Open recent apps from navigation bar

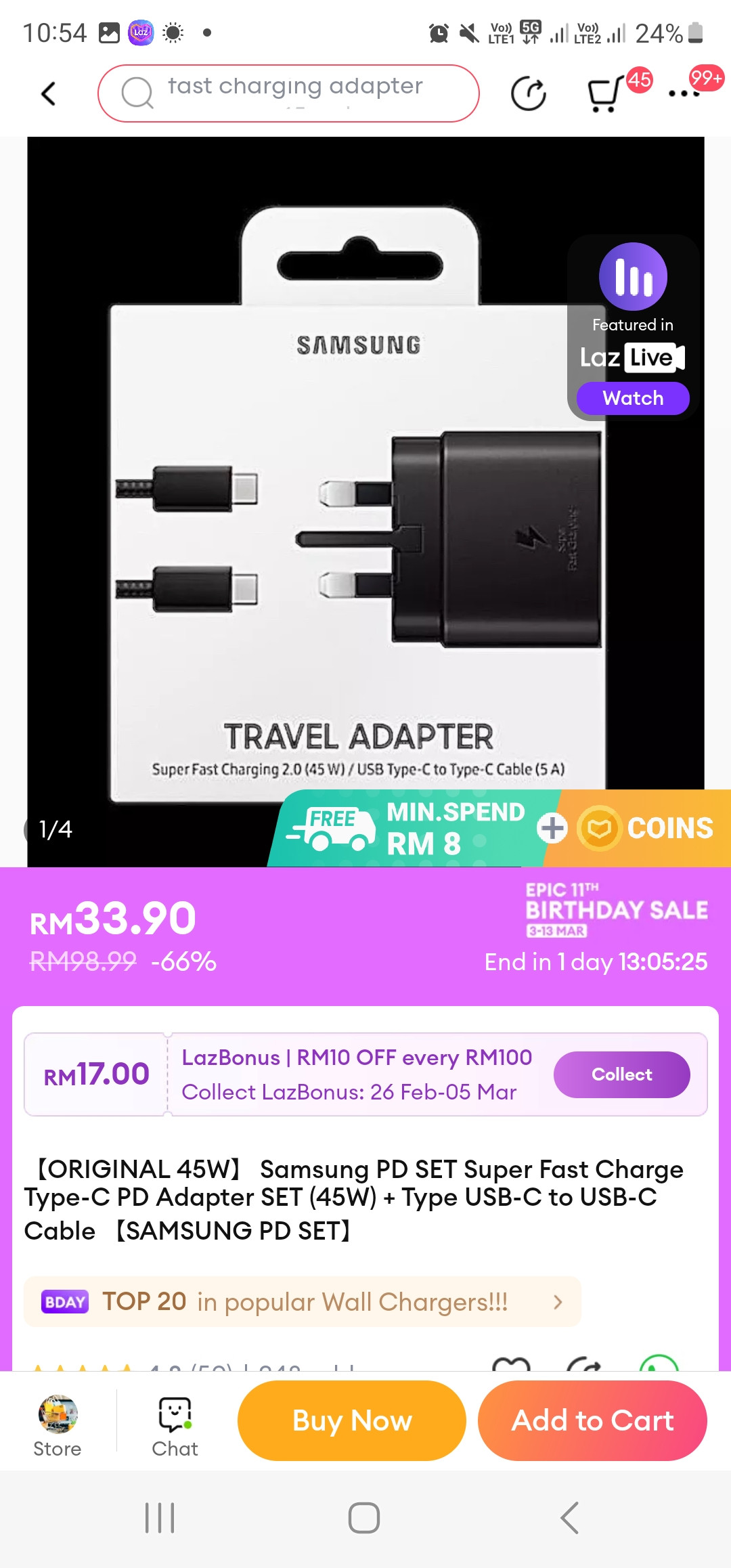click(160, 1518)
